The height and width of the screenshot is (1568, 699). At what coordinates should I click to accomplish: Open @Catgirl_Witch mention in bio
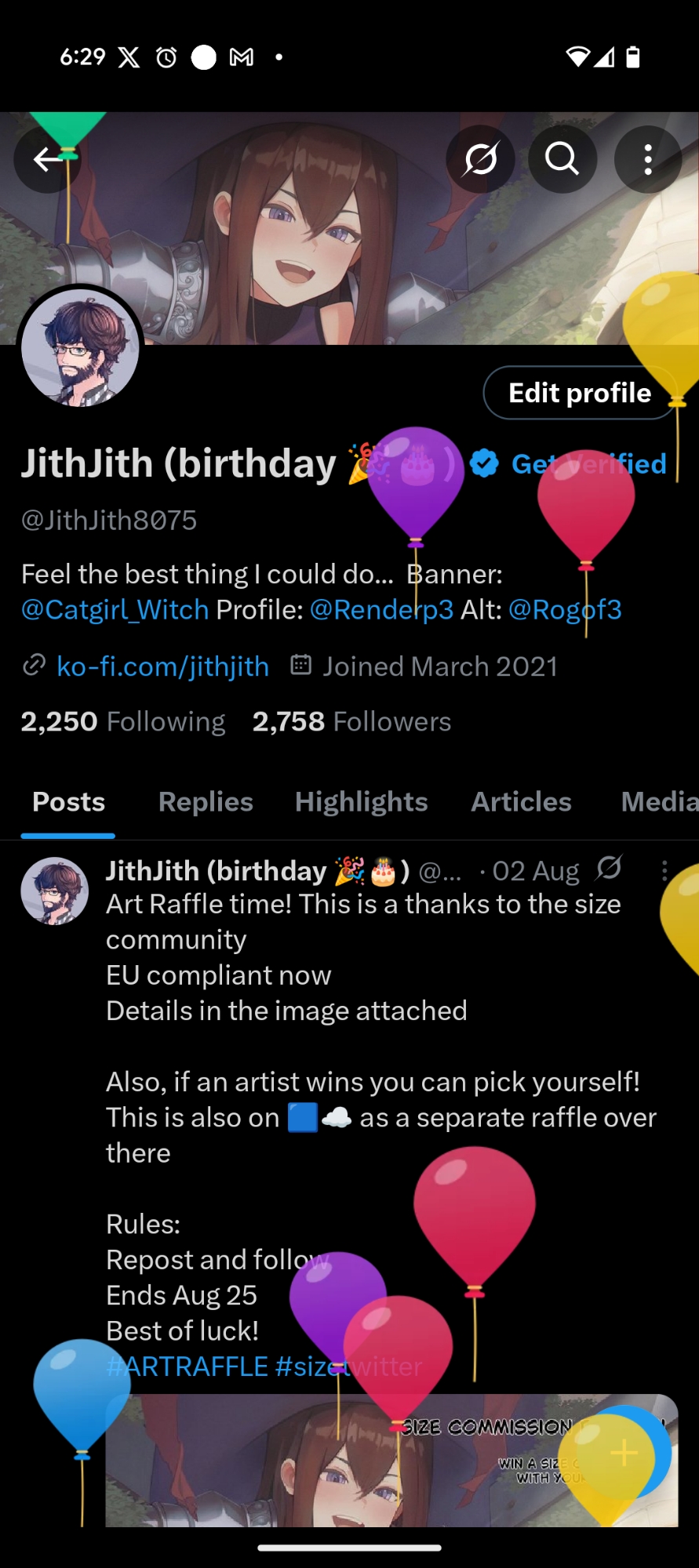click(115, 610)
